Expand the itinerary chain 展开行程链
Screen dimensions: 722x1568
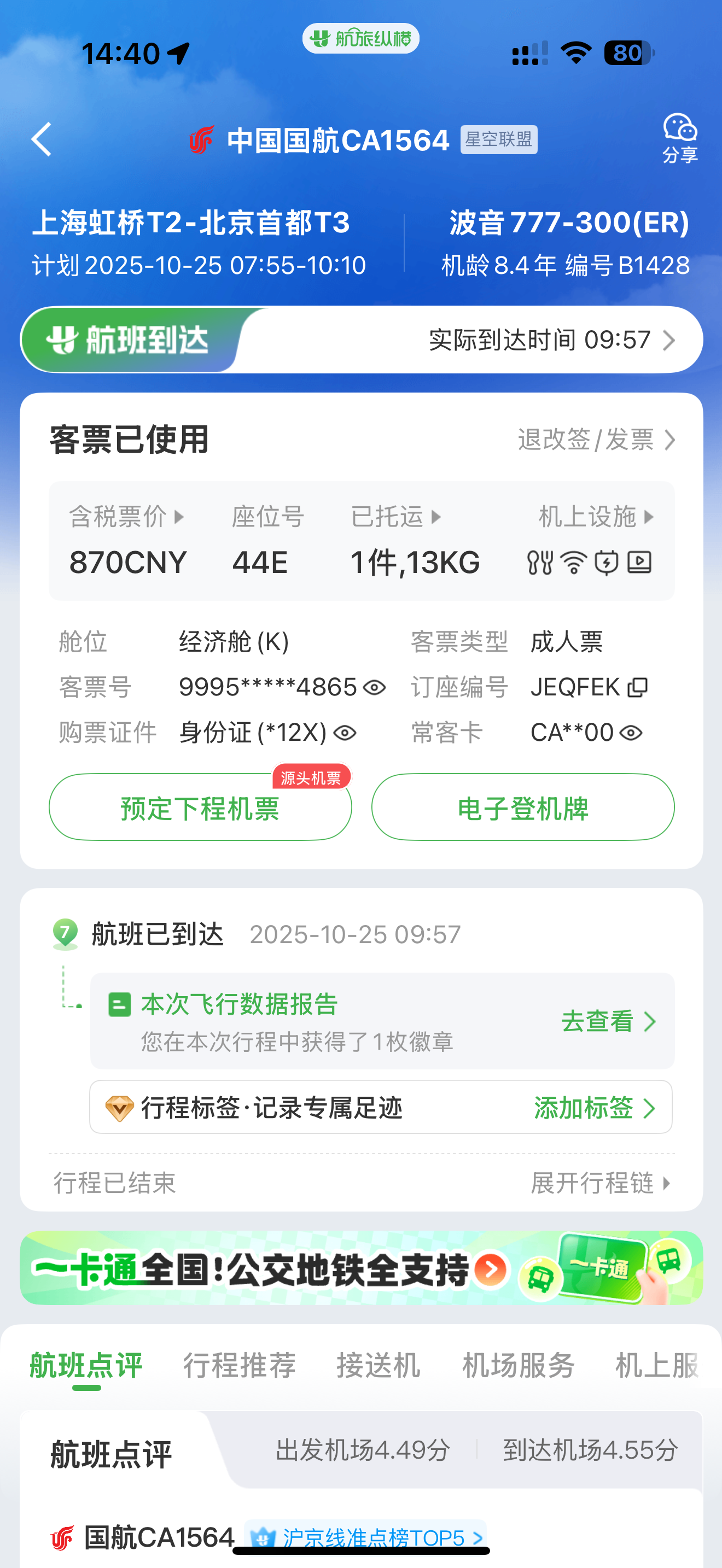(x=599, y=1183)
